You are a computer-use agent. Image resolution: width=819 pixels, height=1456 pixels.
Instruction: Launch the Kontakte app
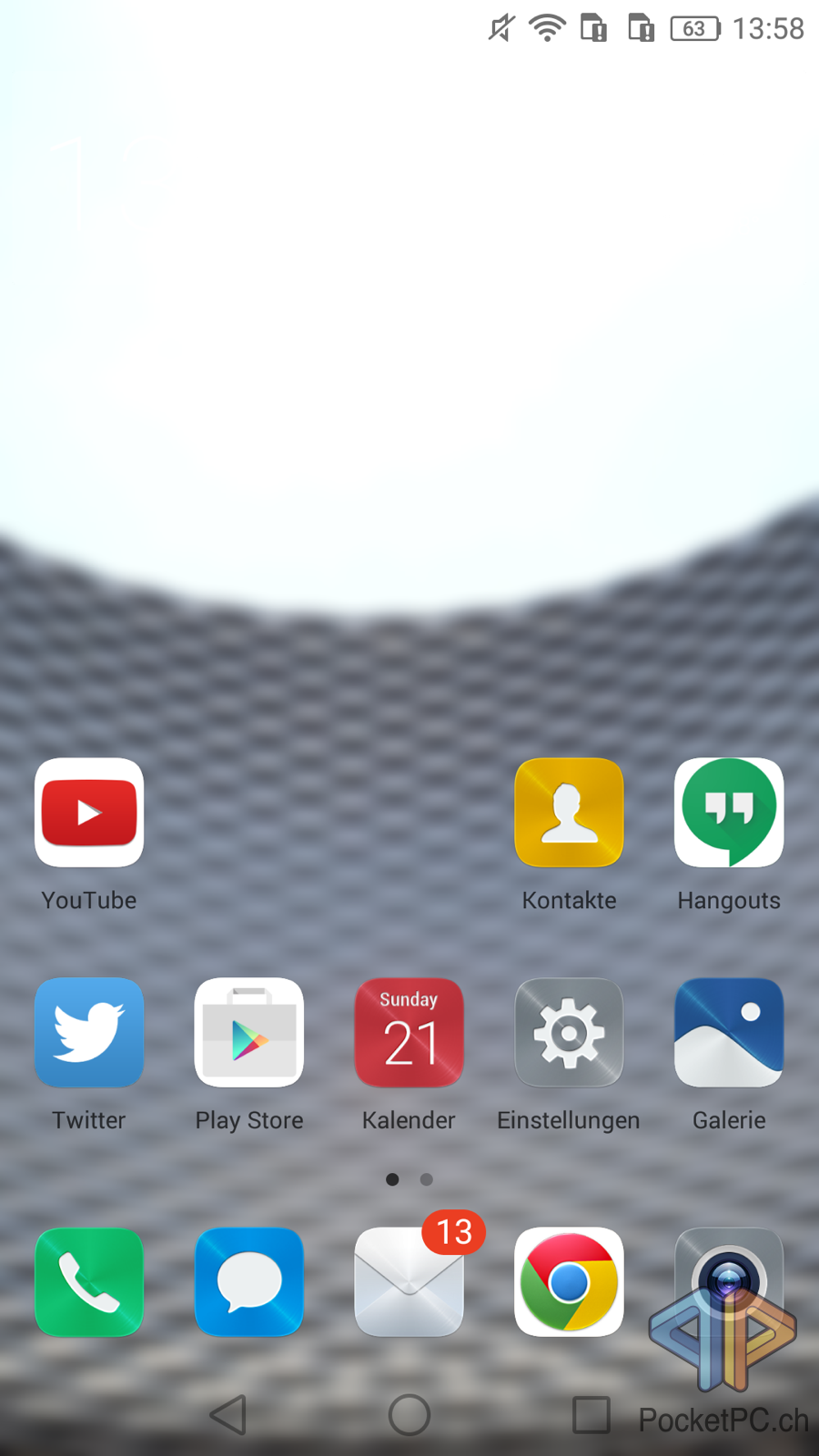click(x=569, y=813)
